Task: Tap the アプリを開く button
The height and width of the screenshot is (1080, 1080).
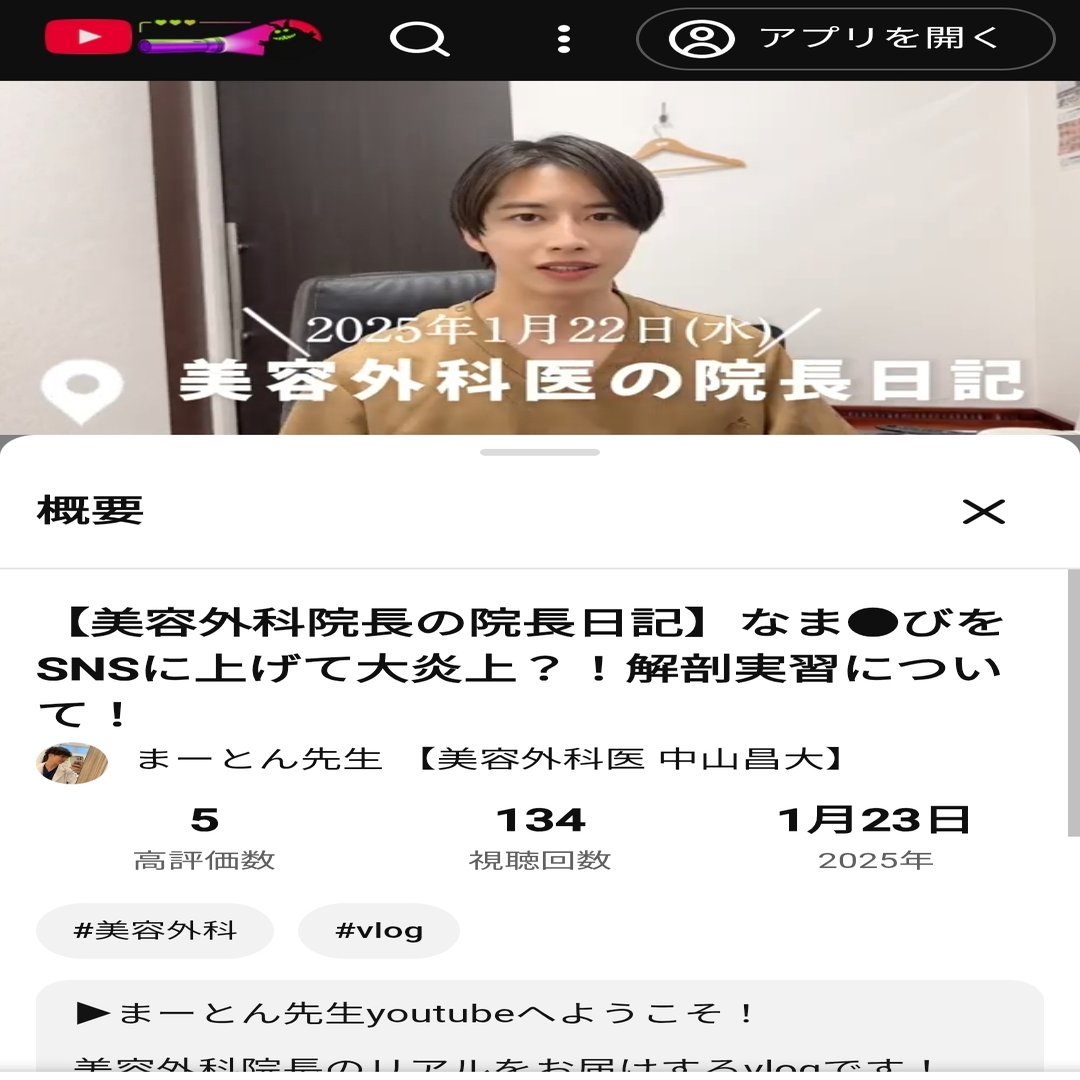Action: [x=845, y=39]
